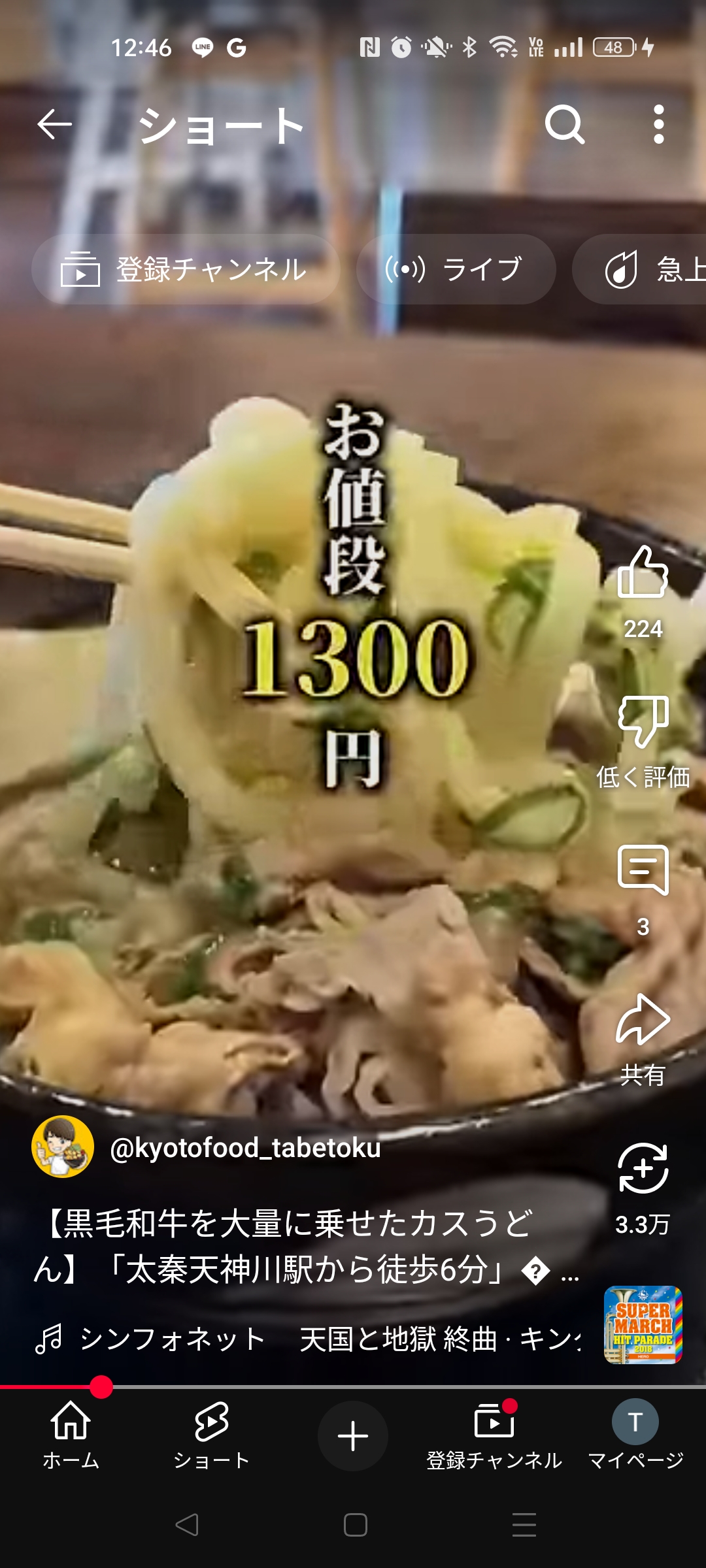This screenshot has width=706, height=1568.
Task: Like this short video
Action: point(643,572)
